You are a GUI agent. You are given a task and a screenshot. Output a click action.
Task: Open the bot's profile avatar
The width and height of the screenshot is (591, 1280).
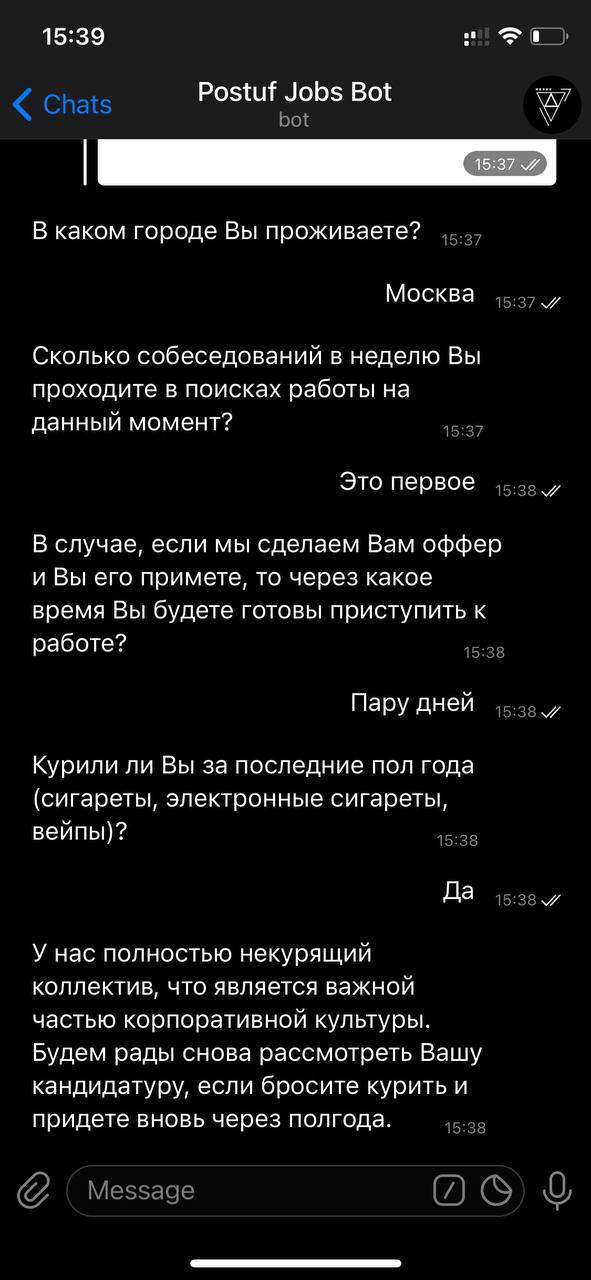point(552,104)
